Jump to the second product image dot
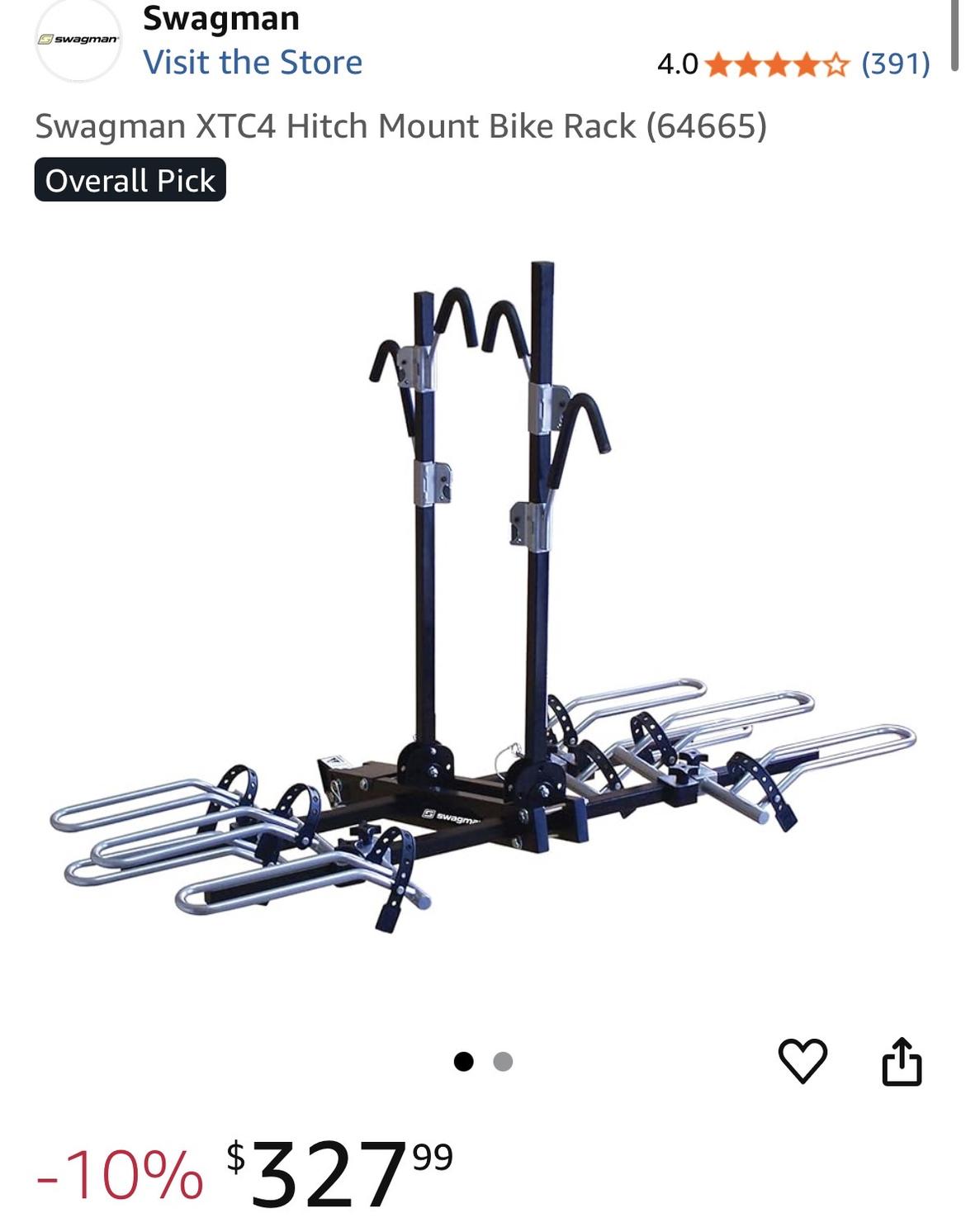 click(503, 1061)
